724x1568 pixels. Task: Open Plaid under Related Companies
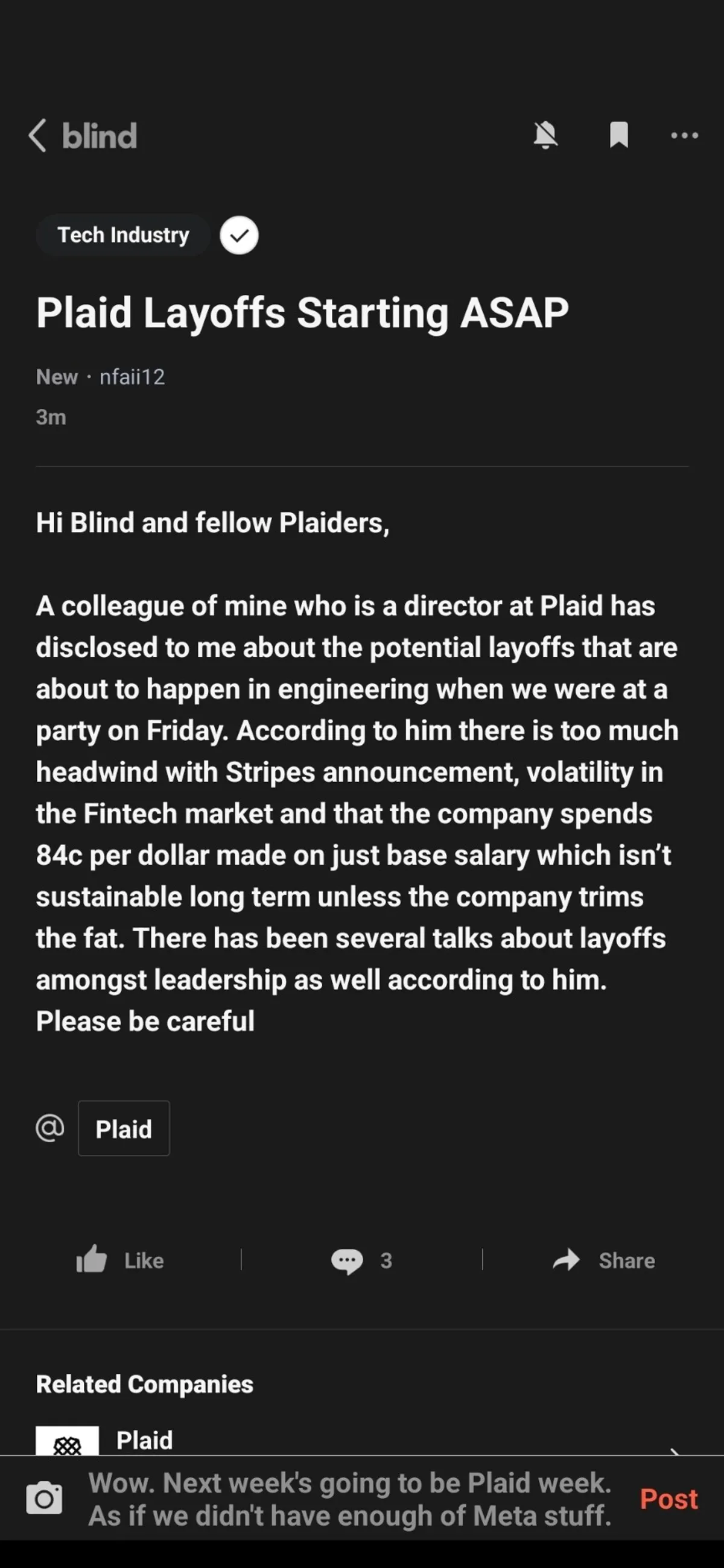coord(144,1440)
